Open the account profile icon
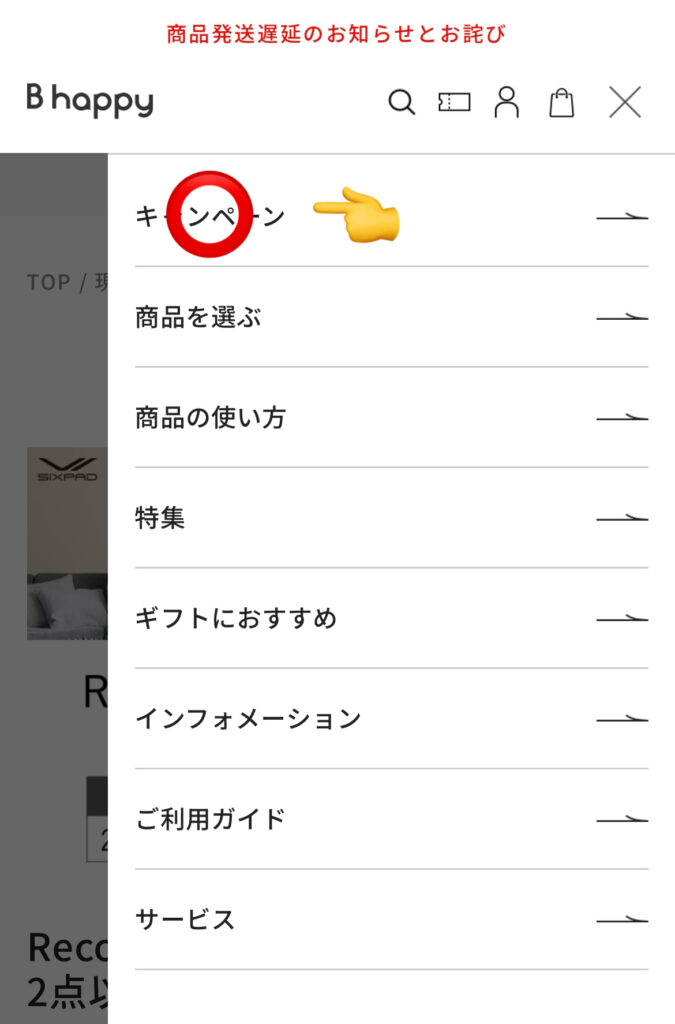The height and width of the screenshot is (1024, 675). 507,102
